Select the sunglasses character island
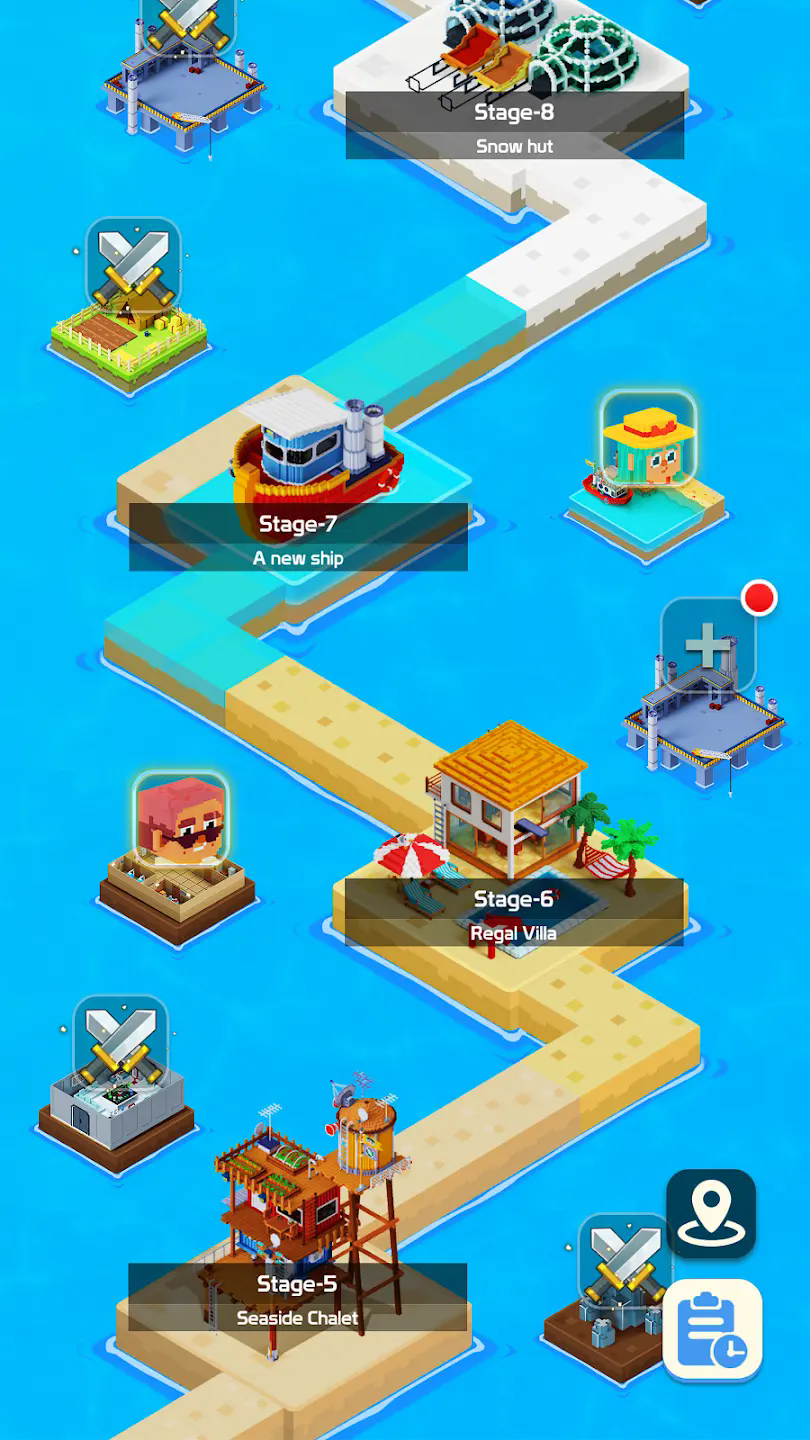 pos(181,820)
